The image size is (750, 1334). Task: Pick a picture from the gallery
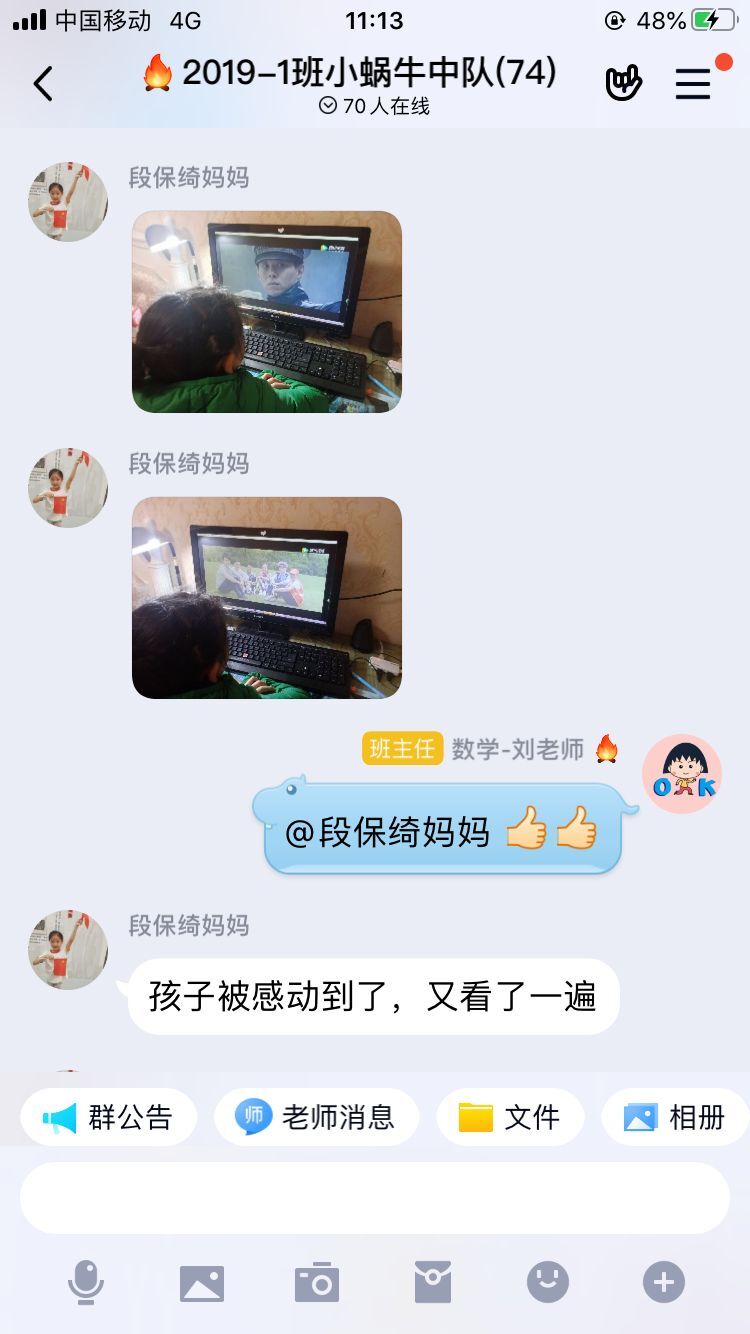coord(202,1282)
